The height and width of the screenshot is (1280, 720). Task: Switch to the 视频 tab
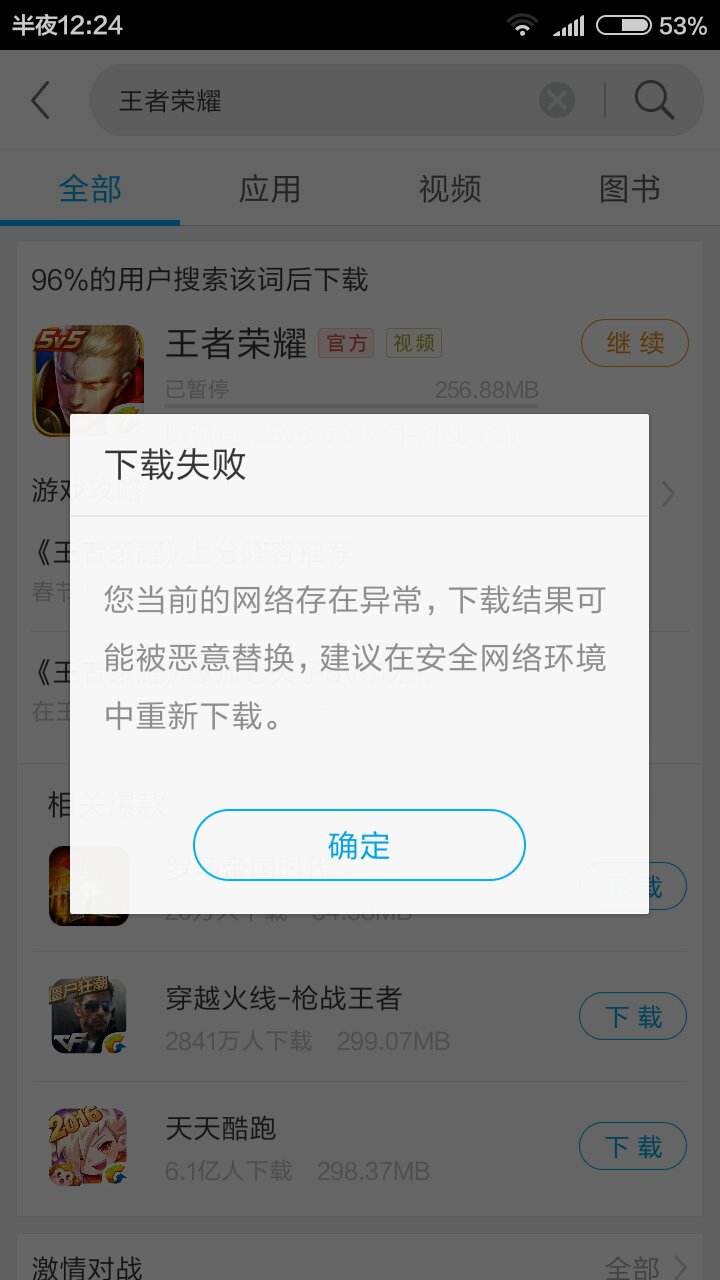(450, 188)
